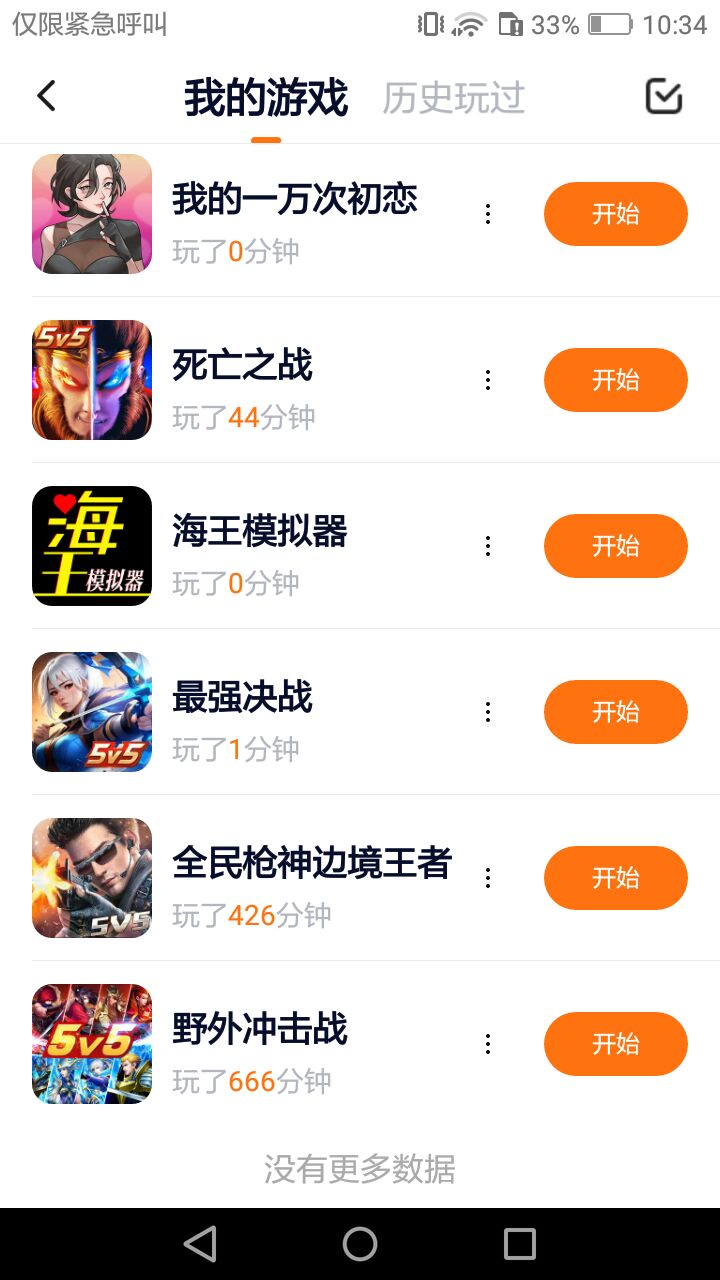The height and width of the screenshot is (1280, 720).
Task: Start the game 海王模拟器
Action: [x=615, y=546]
